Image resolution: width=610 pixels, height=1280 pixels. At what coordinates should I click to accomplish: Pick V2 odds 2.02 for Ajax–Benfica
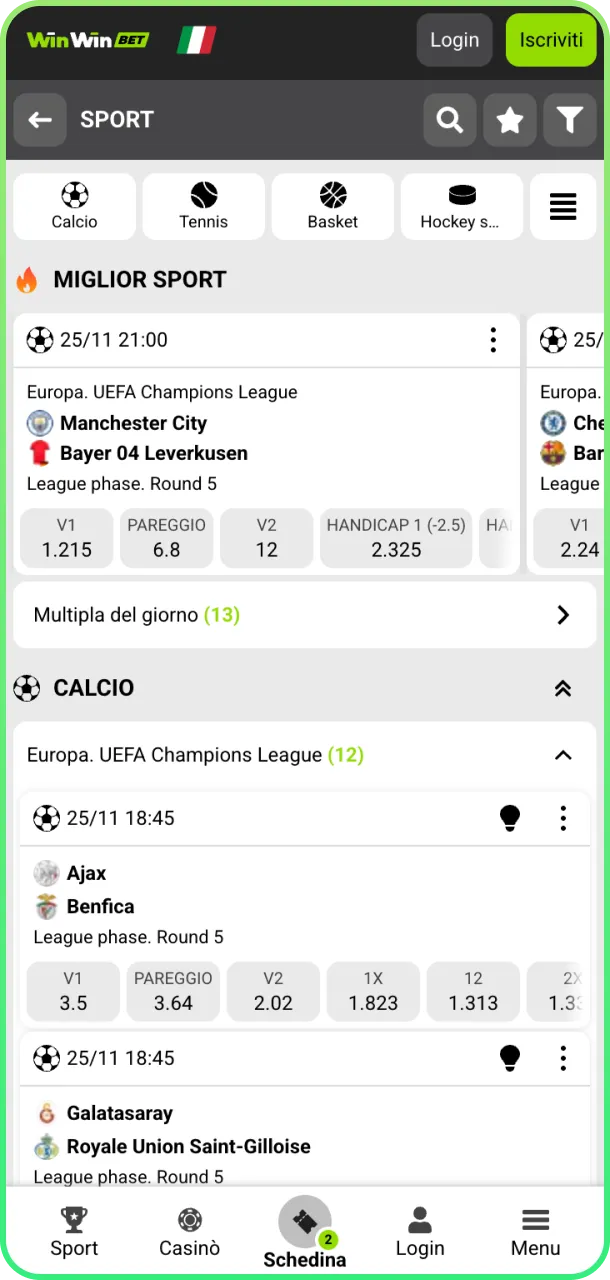coord(273,991)
